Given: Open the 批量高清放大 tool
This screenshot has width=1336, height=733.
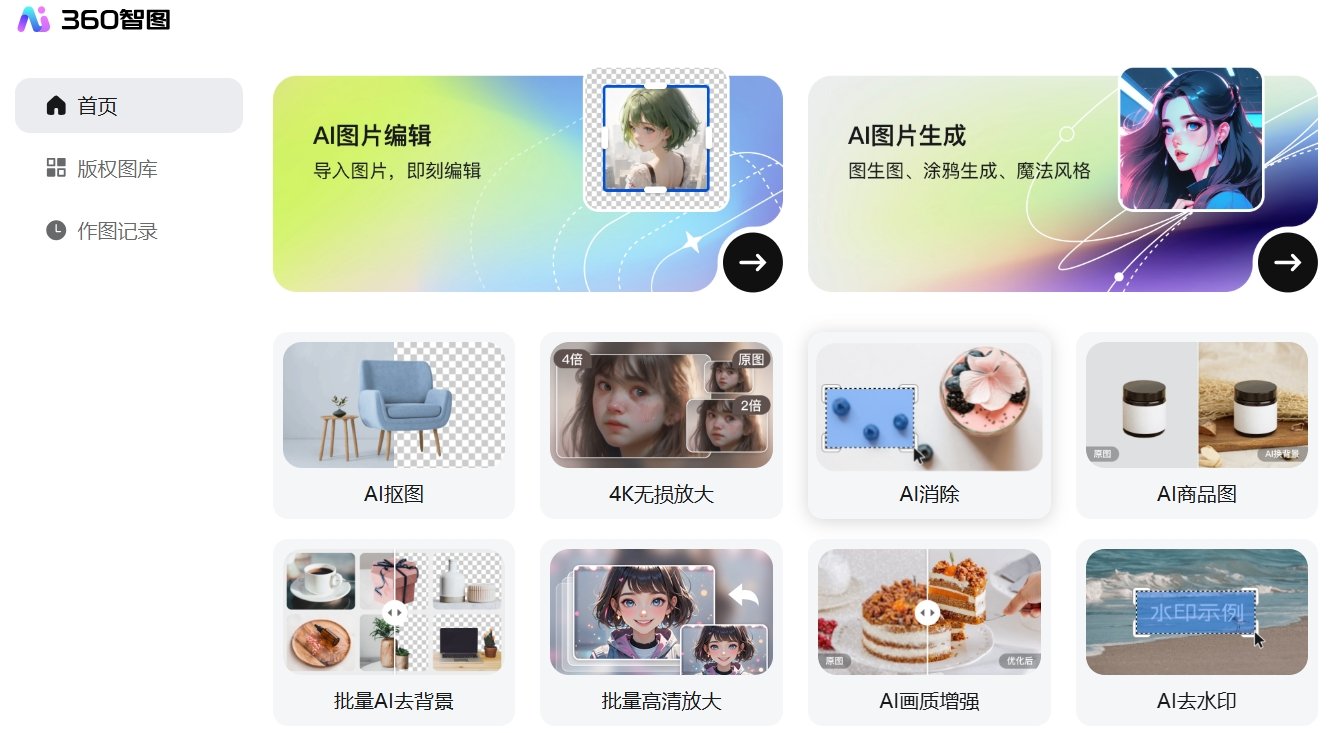Looking at the screenshot, I should [x=661, y=632].
